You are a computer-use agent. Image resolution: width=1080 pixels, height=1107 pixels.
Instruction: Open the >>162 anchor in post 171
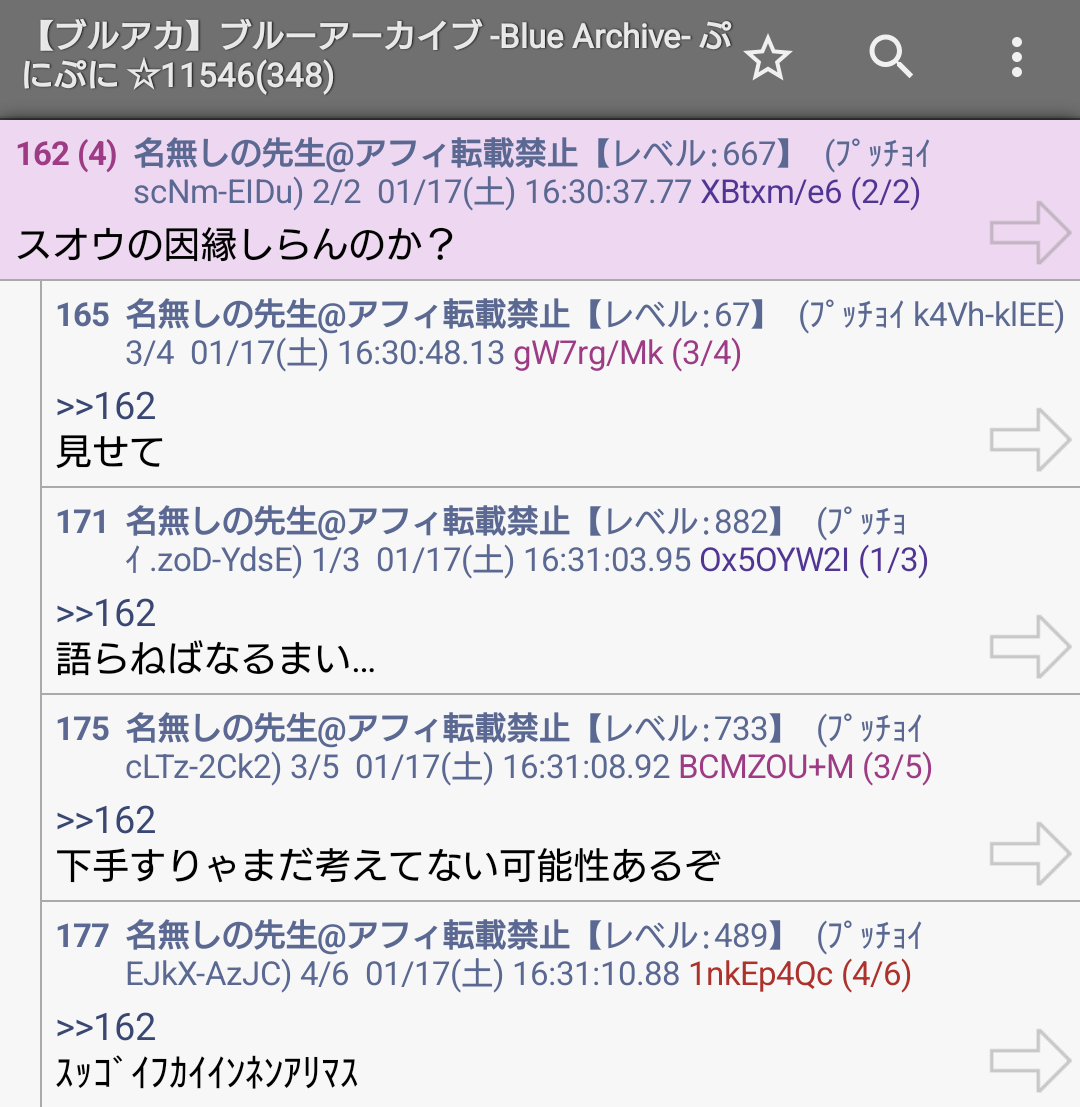click(106, 613)
